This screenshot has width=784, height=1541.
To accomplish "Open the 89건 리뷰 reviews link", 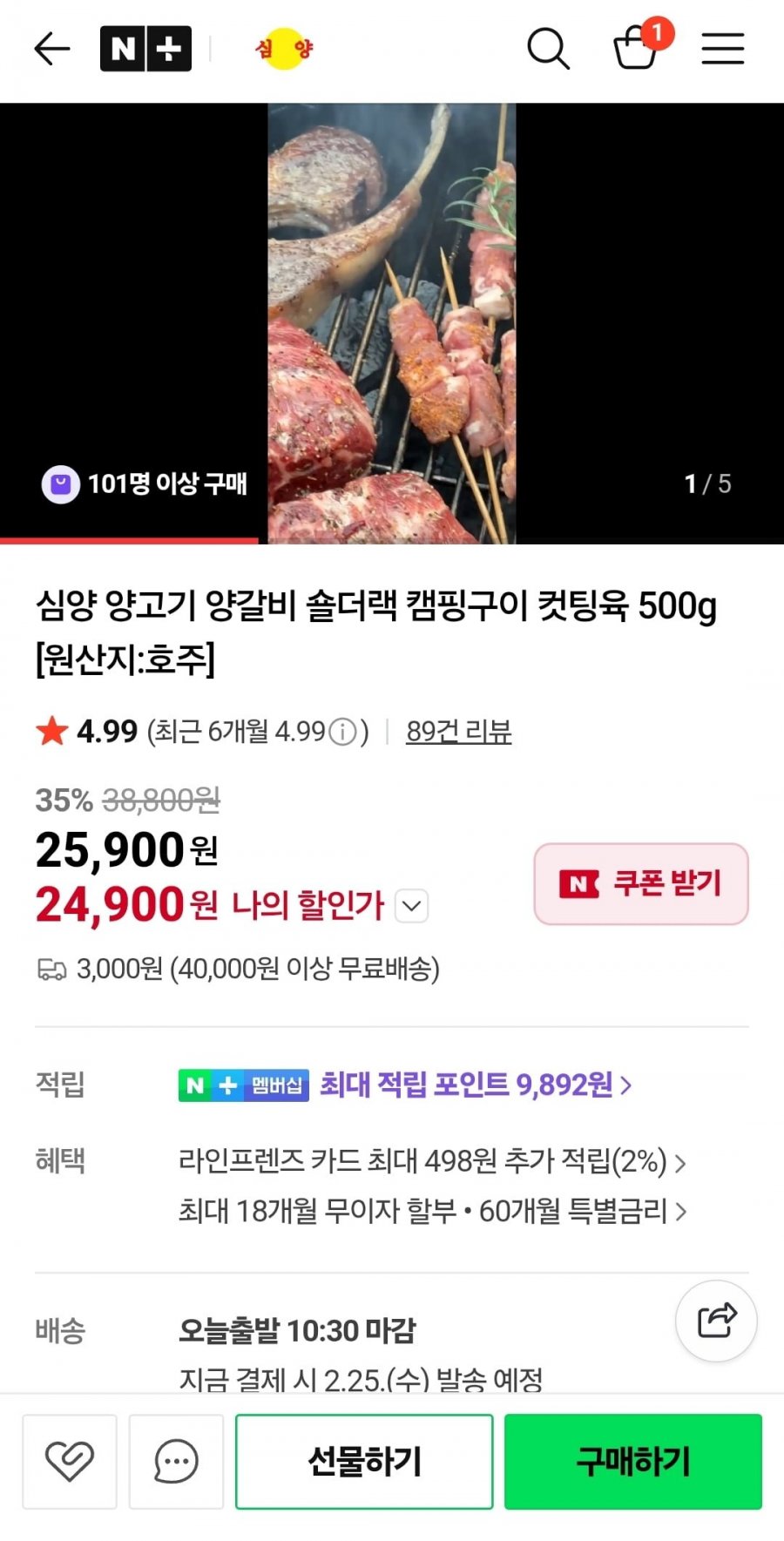I will 458,732.
